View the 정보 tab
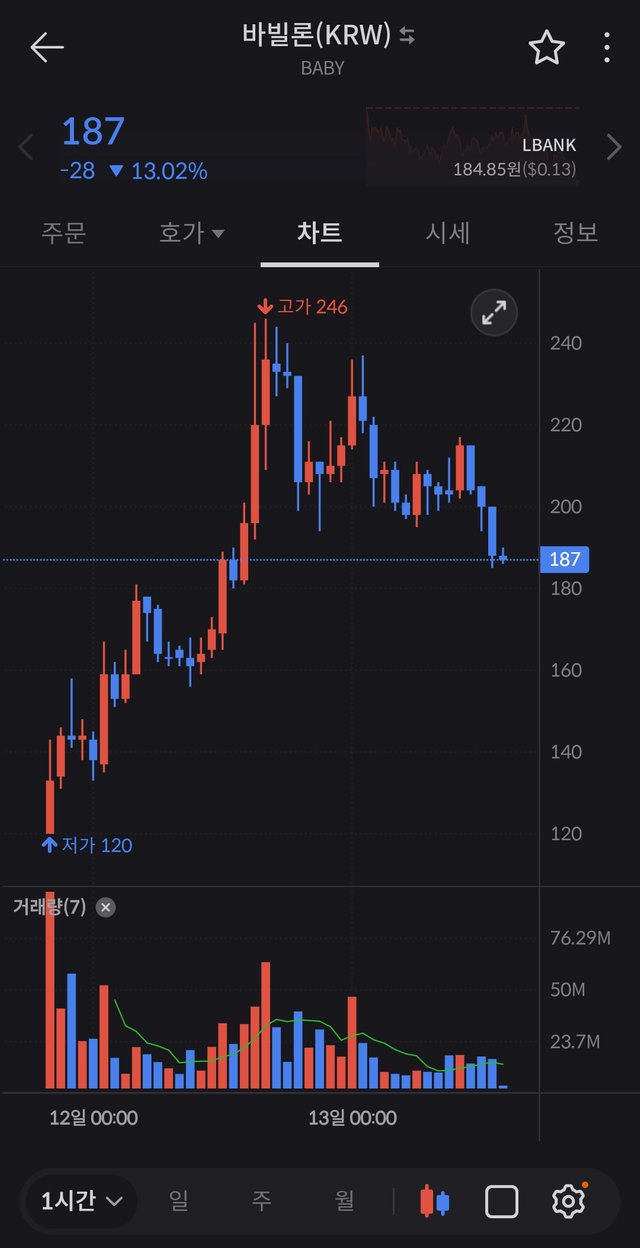The height and width of the screenshot is (1248, 640). point(576,233)
